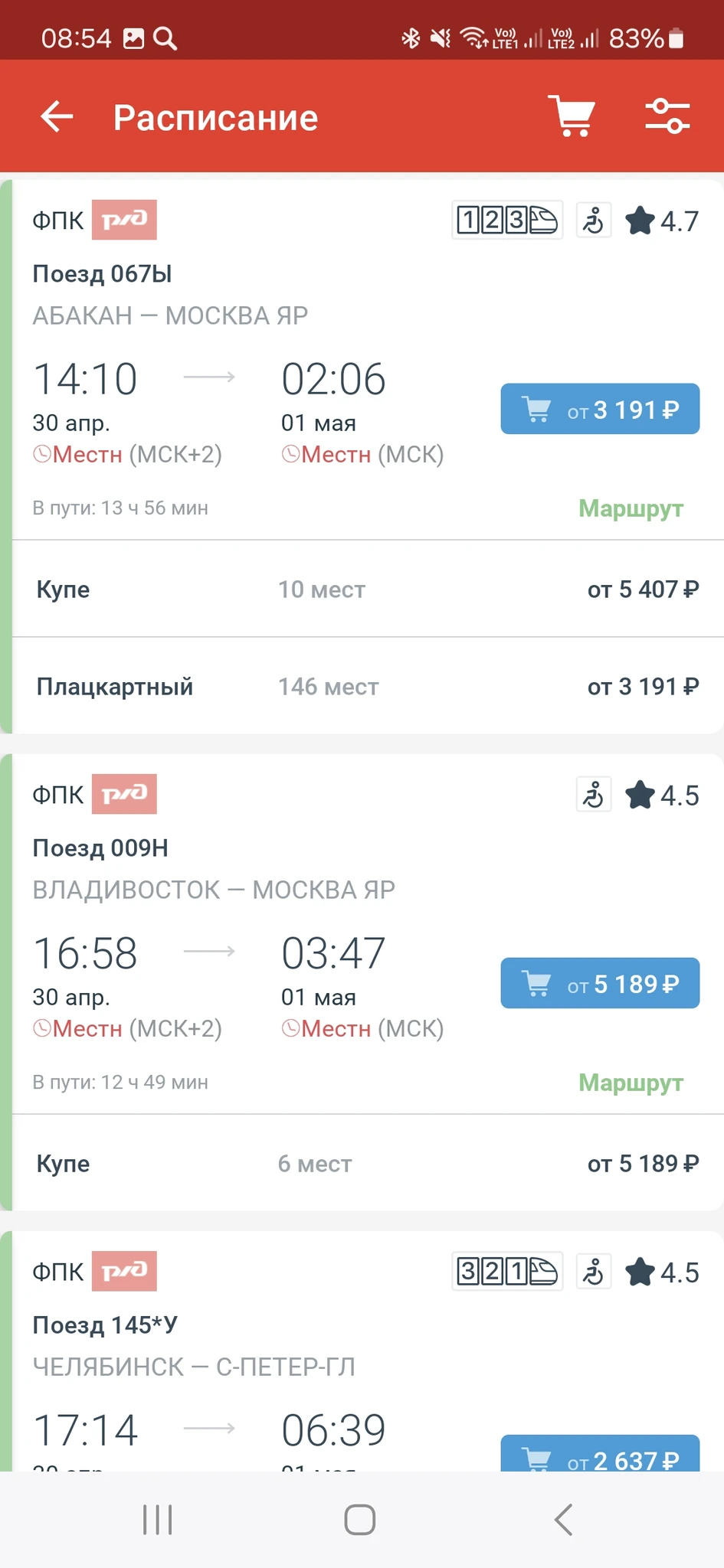Buy ticket from 2 637 ₽ for train 145*У
The height and width of the screenshot is (1568, 724).
coord(600,1453)
